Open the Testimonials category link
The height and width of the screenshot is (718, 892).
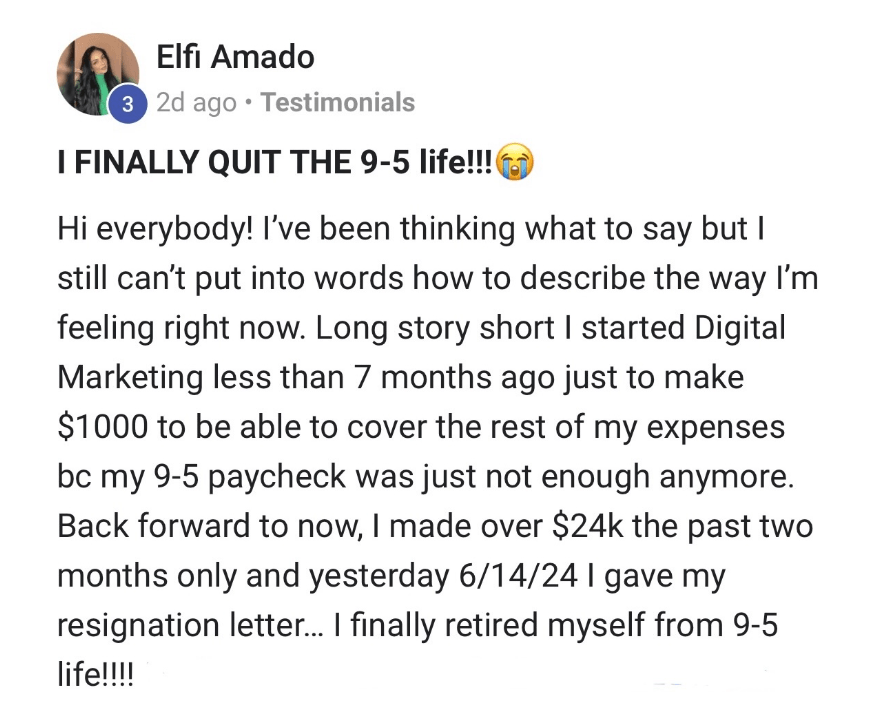click(337, 102)
